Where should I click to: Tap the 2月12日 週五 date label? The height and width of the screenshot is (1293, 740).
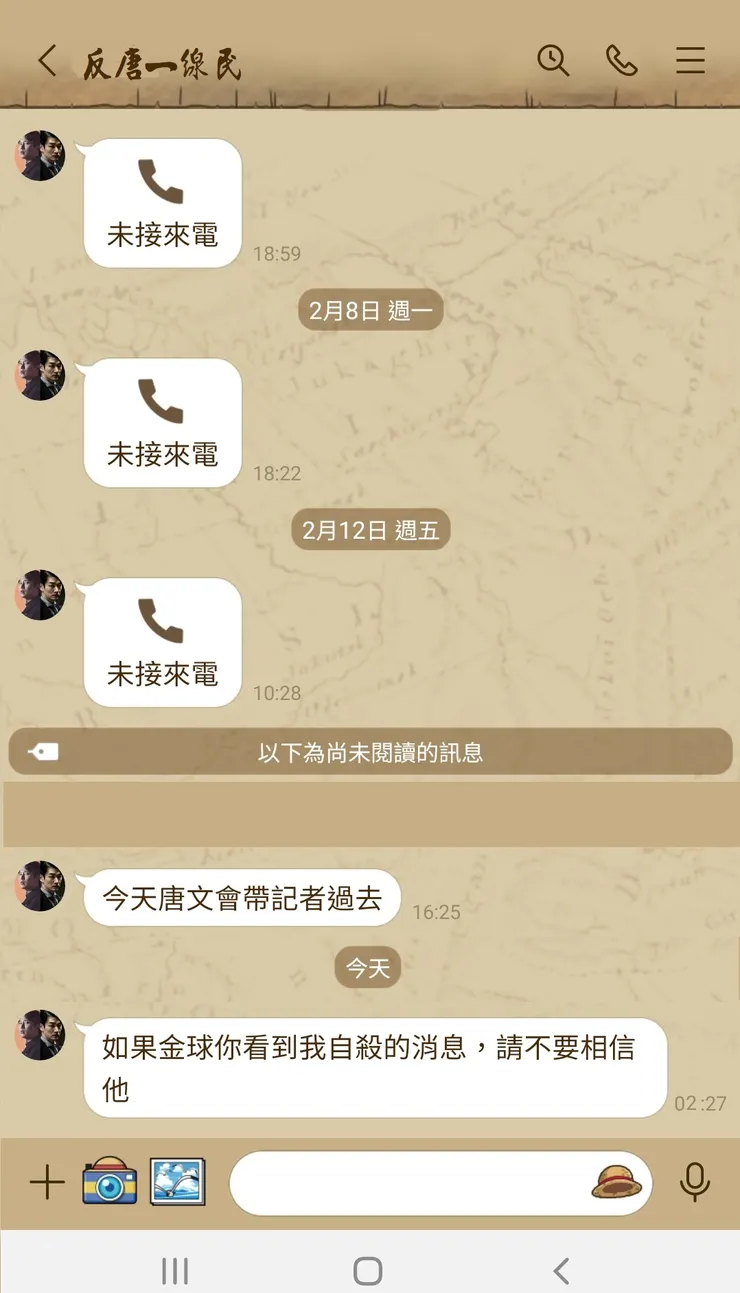point(370,531)
